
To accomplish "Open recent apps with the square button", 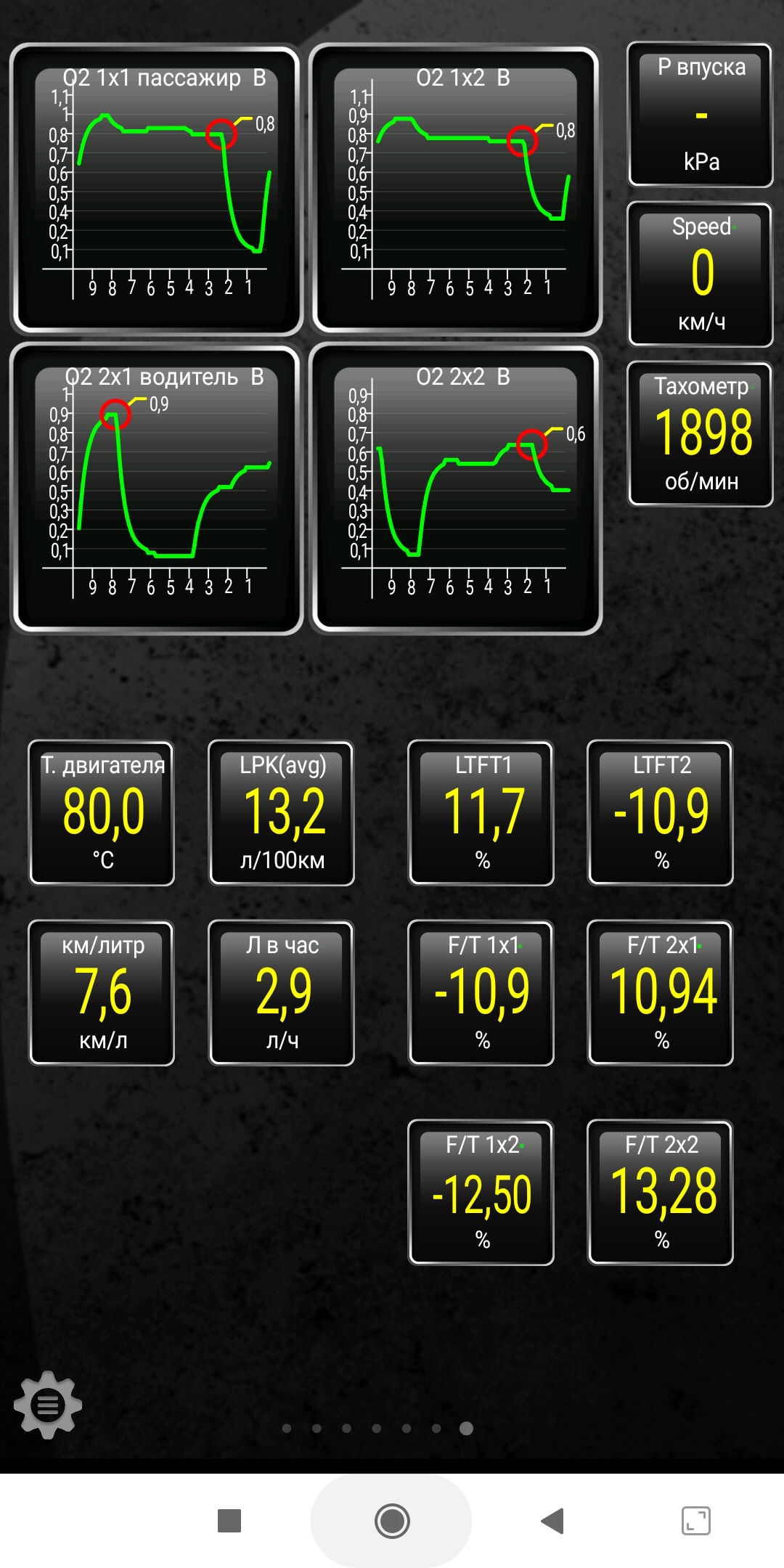I will tap(229, 1520).
